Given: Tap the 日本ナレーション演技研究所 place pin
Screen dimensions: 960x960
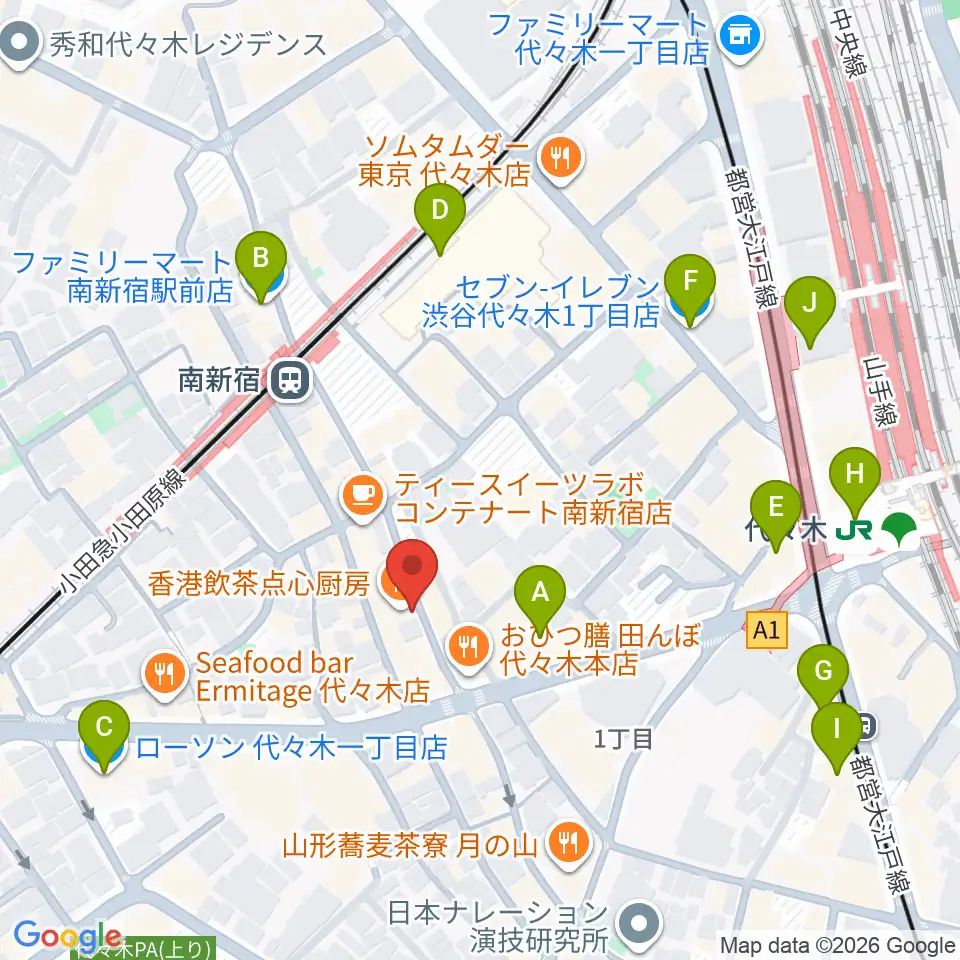Looking at the screenshot, I should pos(639,924).
